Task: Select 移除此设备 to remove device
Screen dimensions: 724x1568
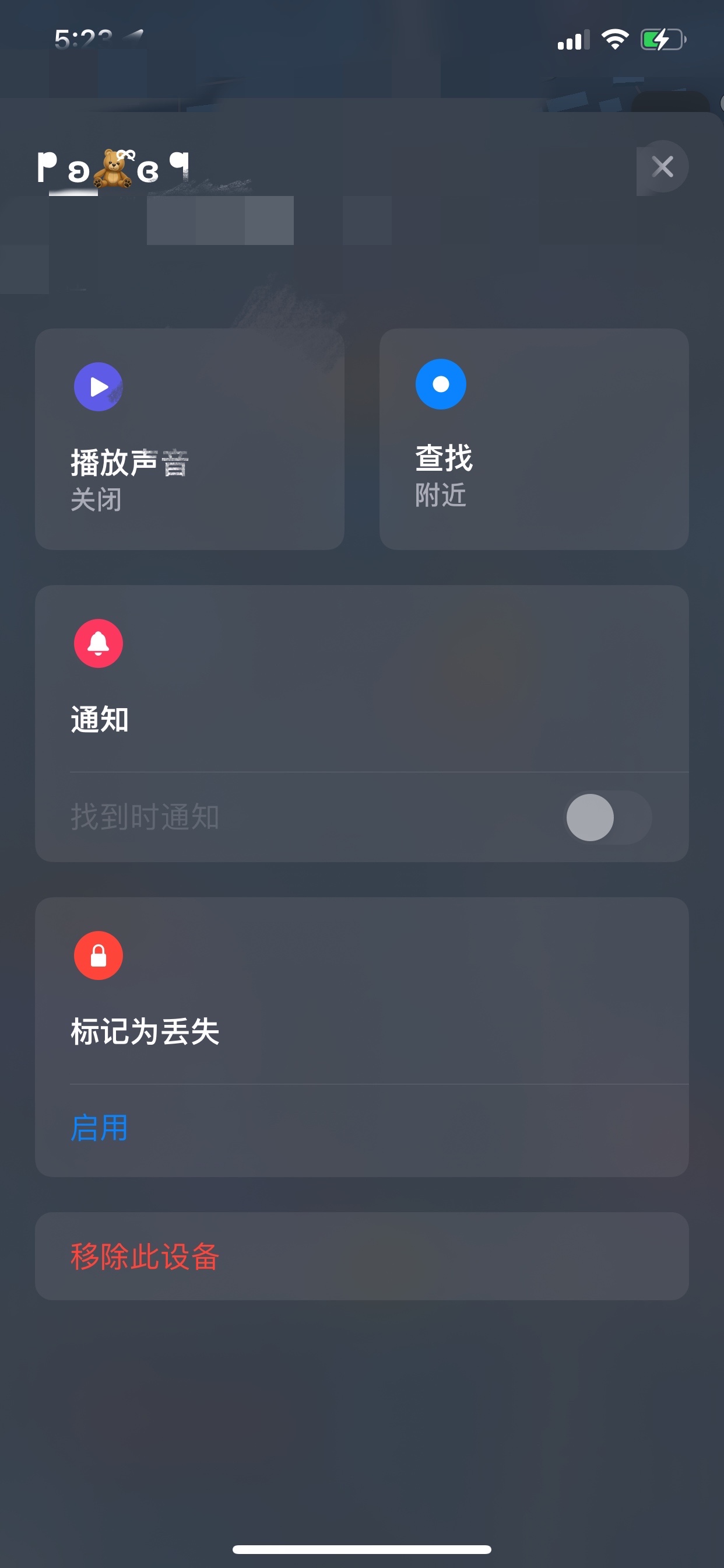Action: [x=145, y=1256]
